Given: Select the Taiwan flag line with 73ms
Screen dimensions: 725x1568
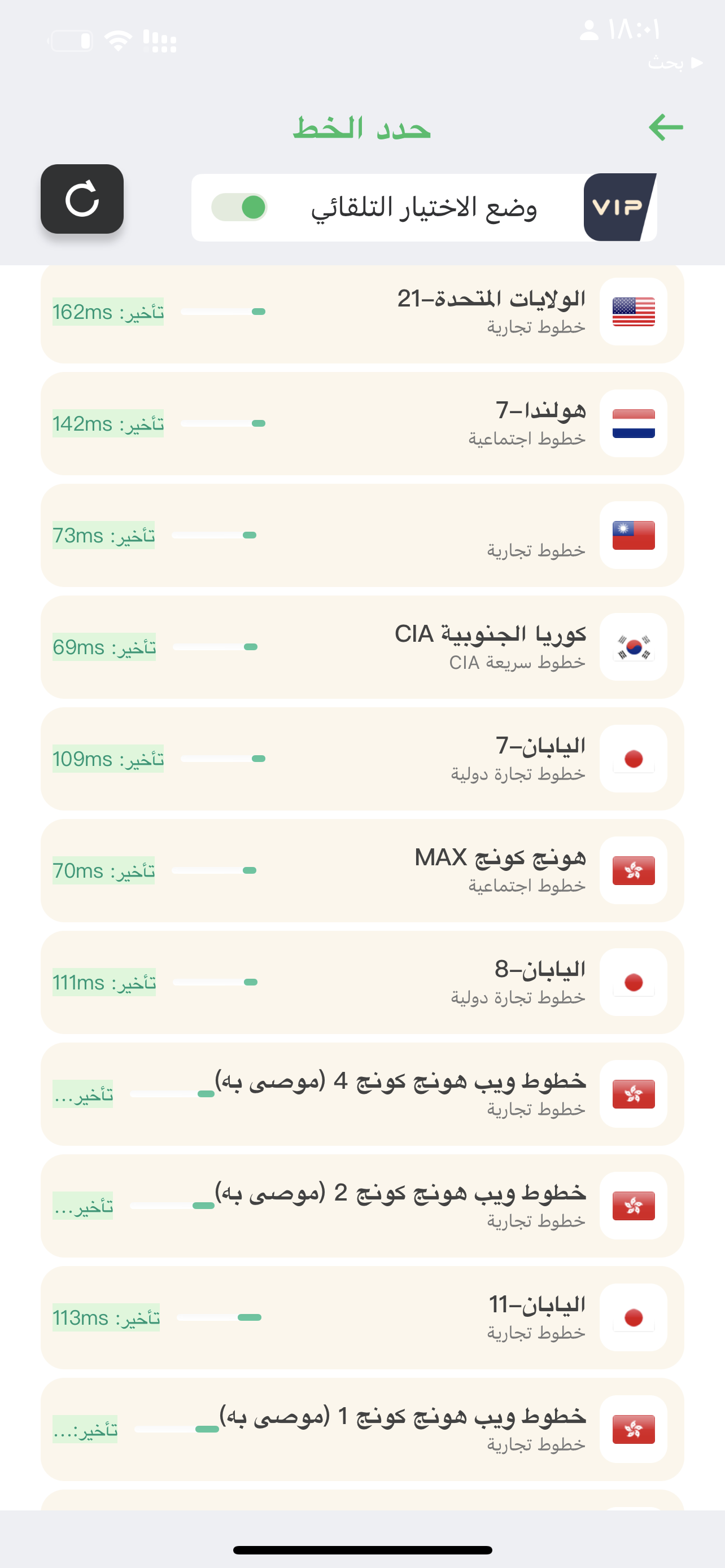Looking at the screenshot, I should point(362,535).
